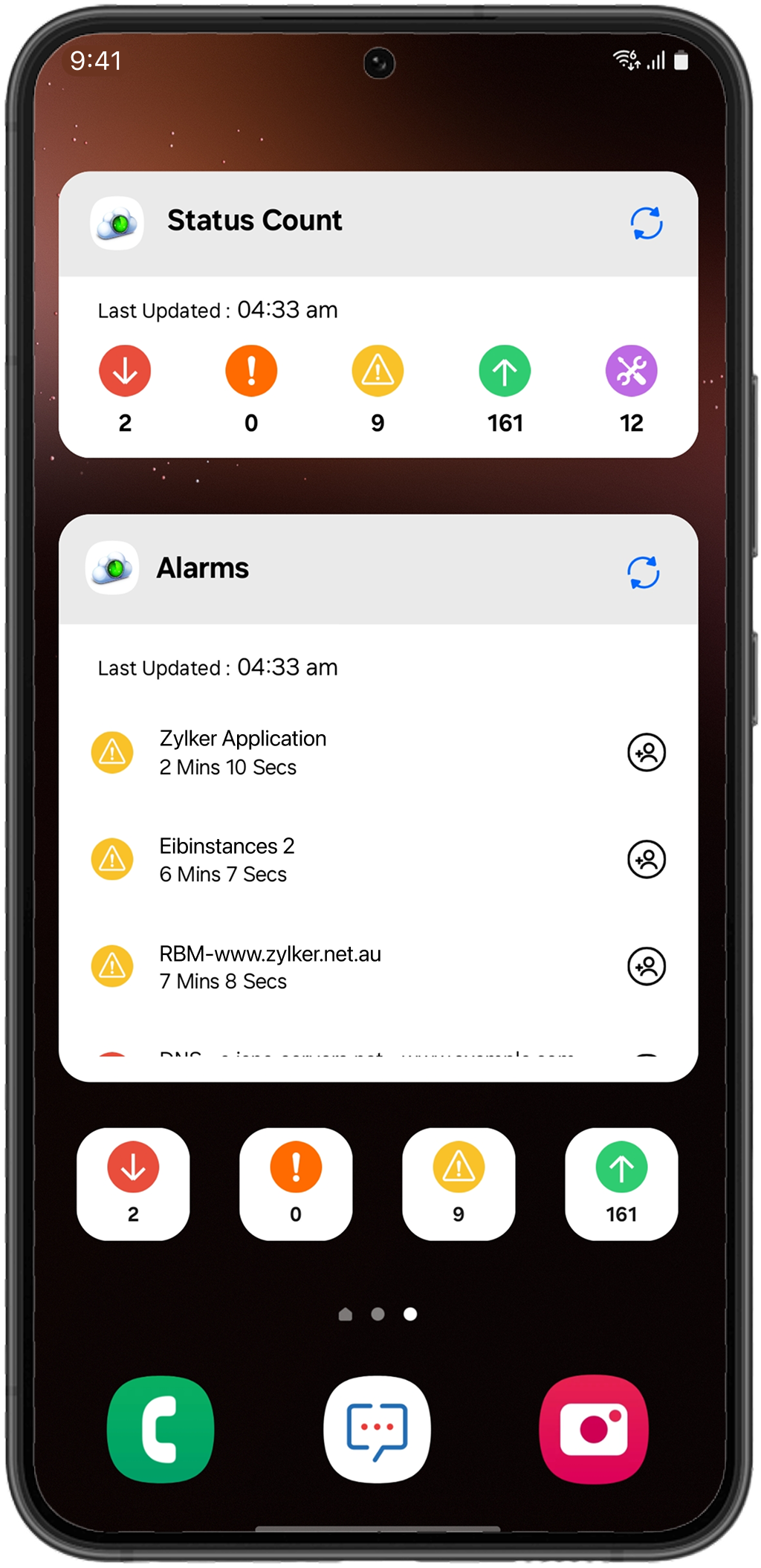761x1568 pixels.
Task: Open the small down-status widget tile
Action: [x=133, y=1183]
